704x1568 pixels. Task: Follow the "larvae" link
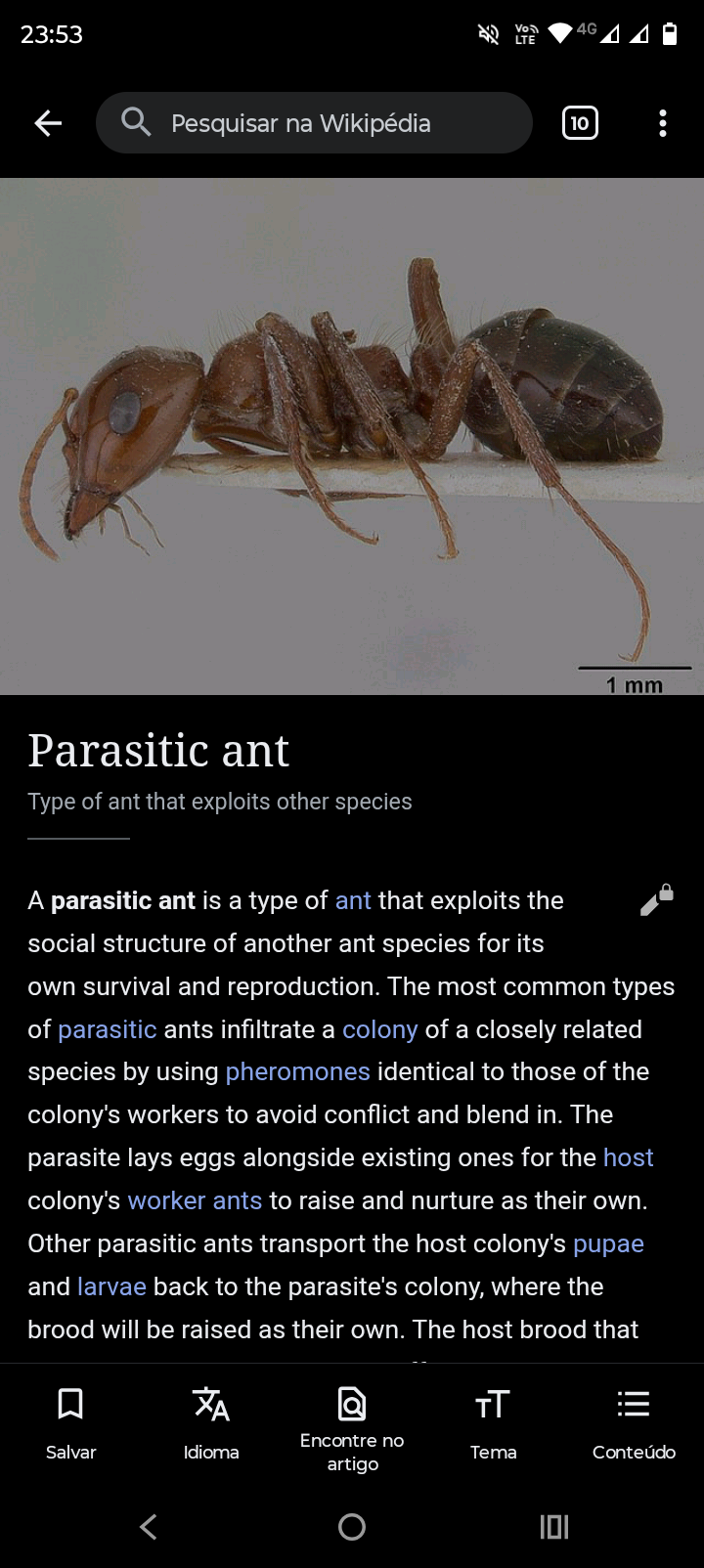(111, 1286)
